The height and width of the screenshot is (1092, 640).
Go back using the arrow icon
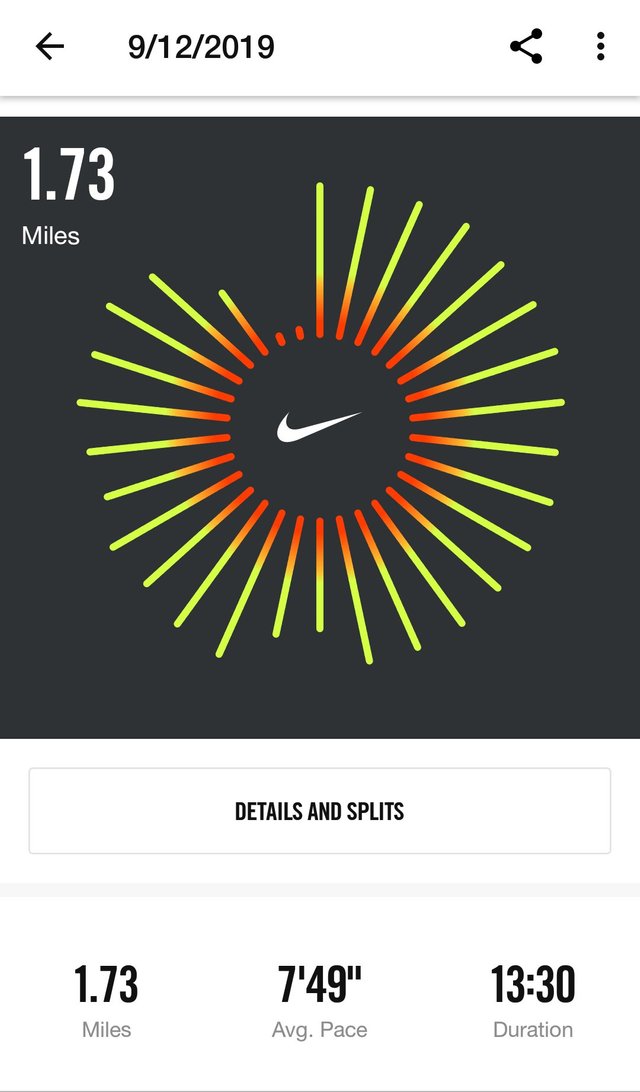click(49, 47)
